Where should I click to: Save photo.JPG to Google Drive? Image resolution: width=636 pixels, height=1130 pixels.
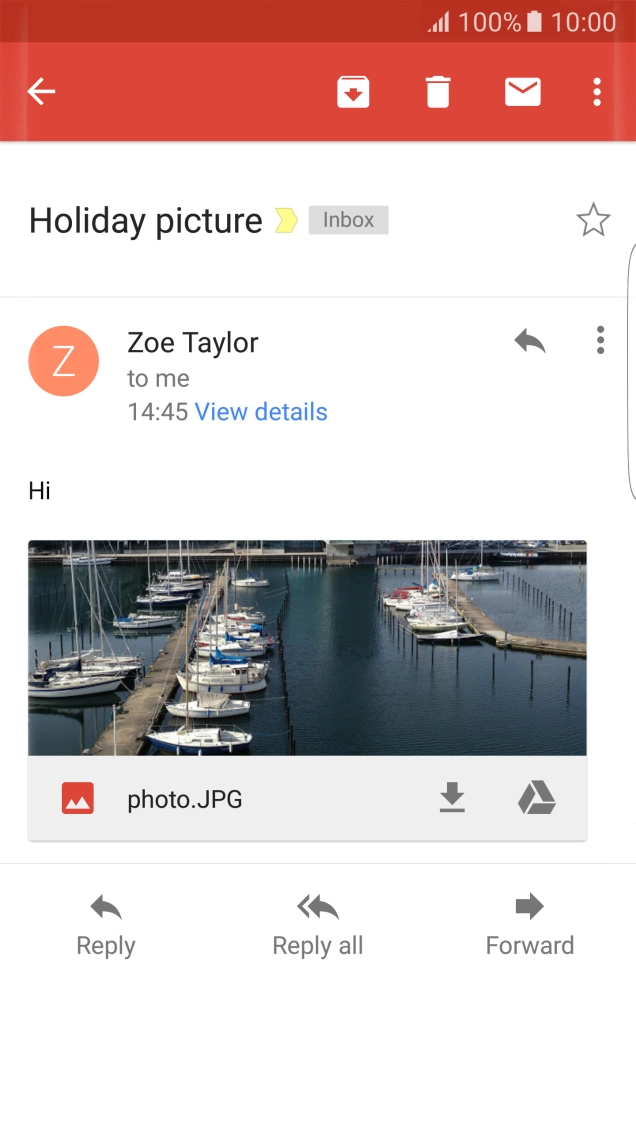tap(536, 798)
